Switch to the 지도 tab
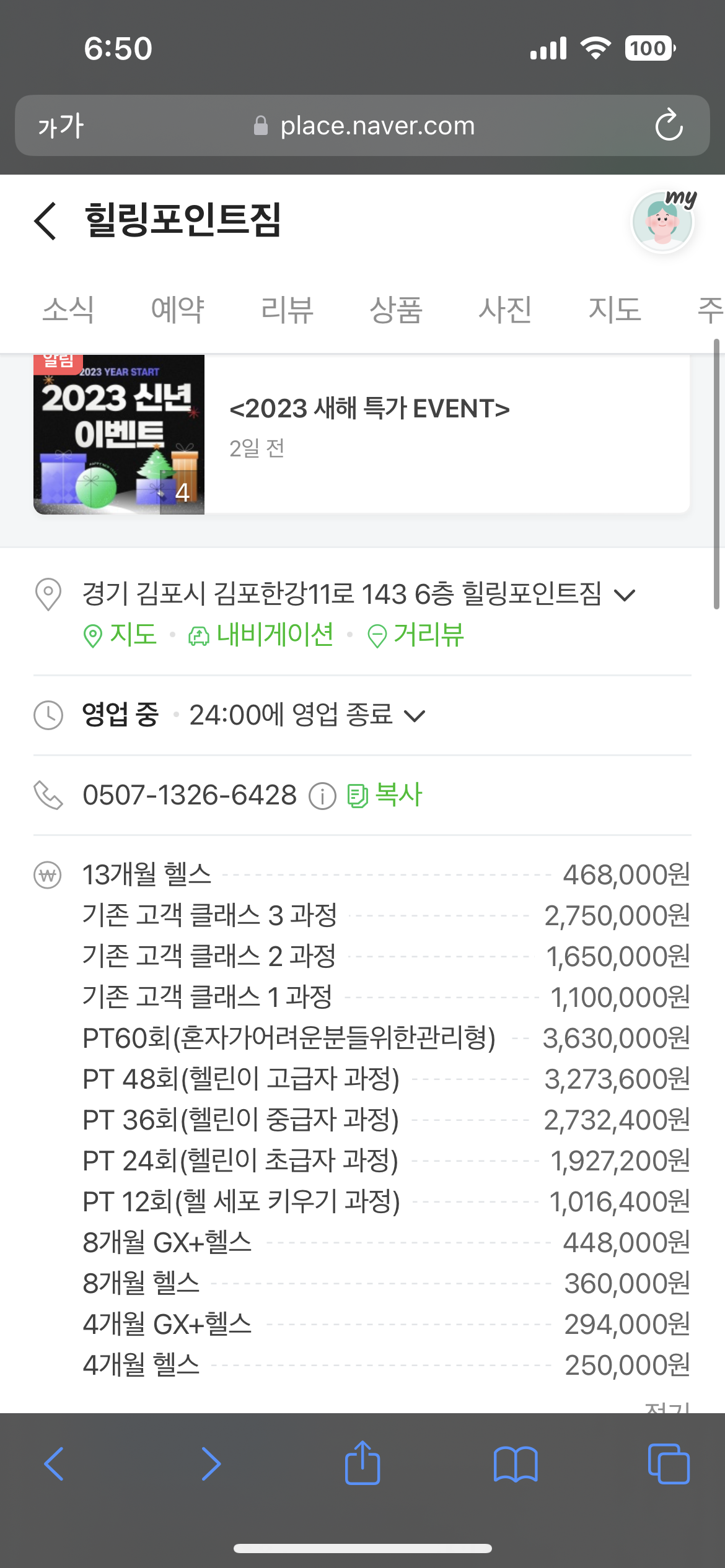The height and width of the screenshot is (1568, 725). pos(614,309)
